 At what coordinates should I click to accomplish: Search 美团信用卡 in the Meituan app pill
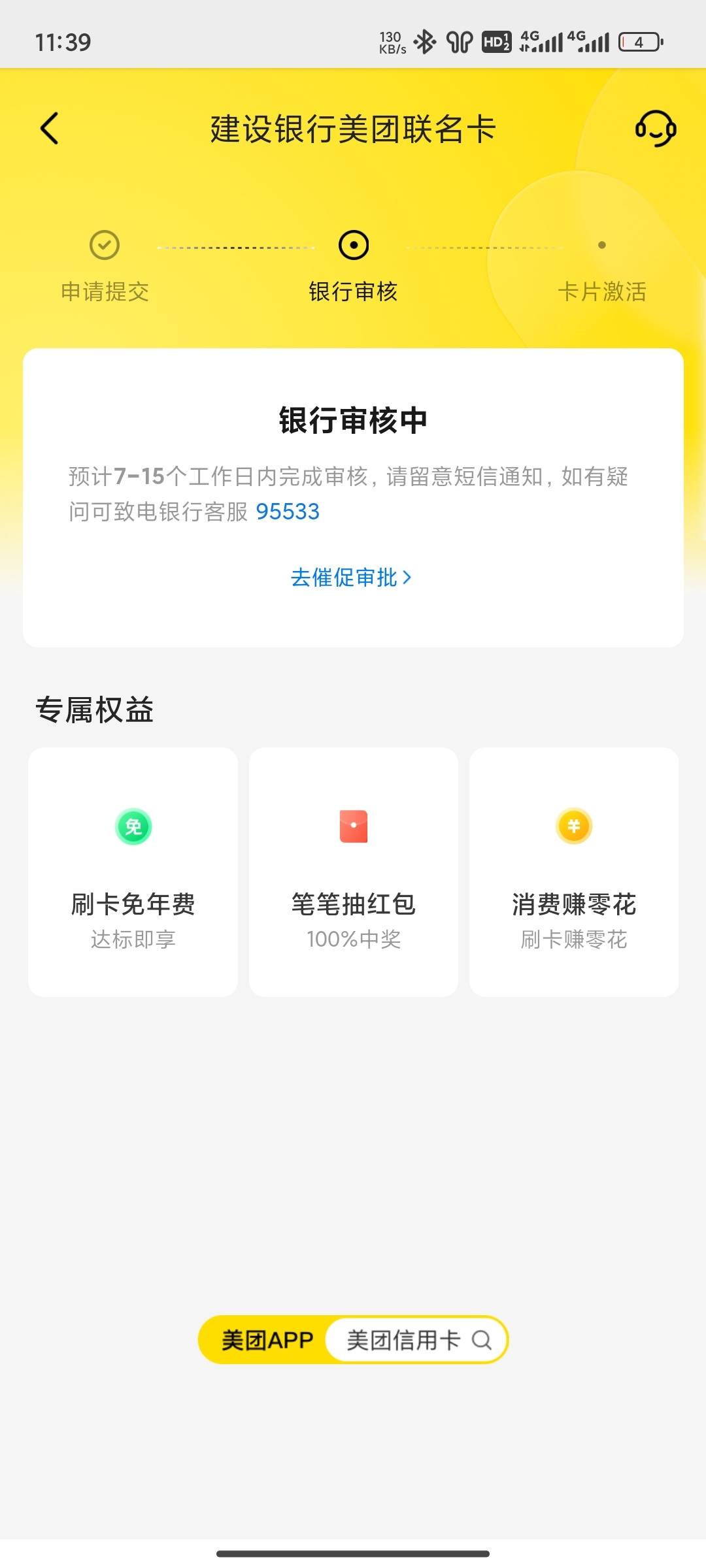[x=416, y=1340]
